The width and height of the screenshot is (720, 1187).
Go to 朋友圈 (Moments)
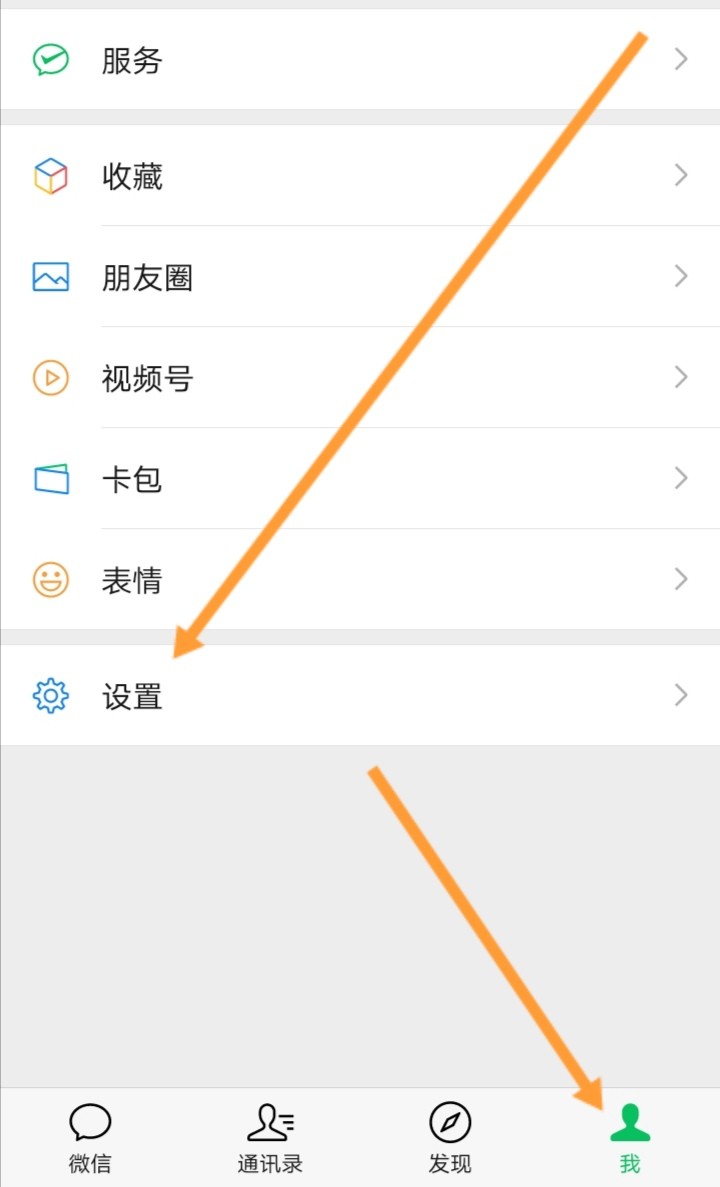coord(147,277)
